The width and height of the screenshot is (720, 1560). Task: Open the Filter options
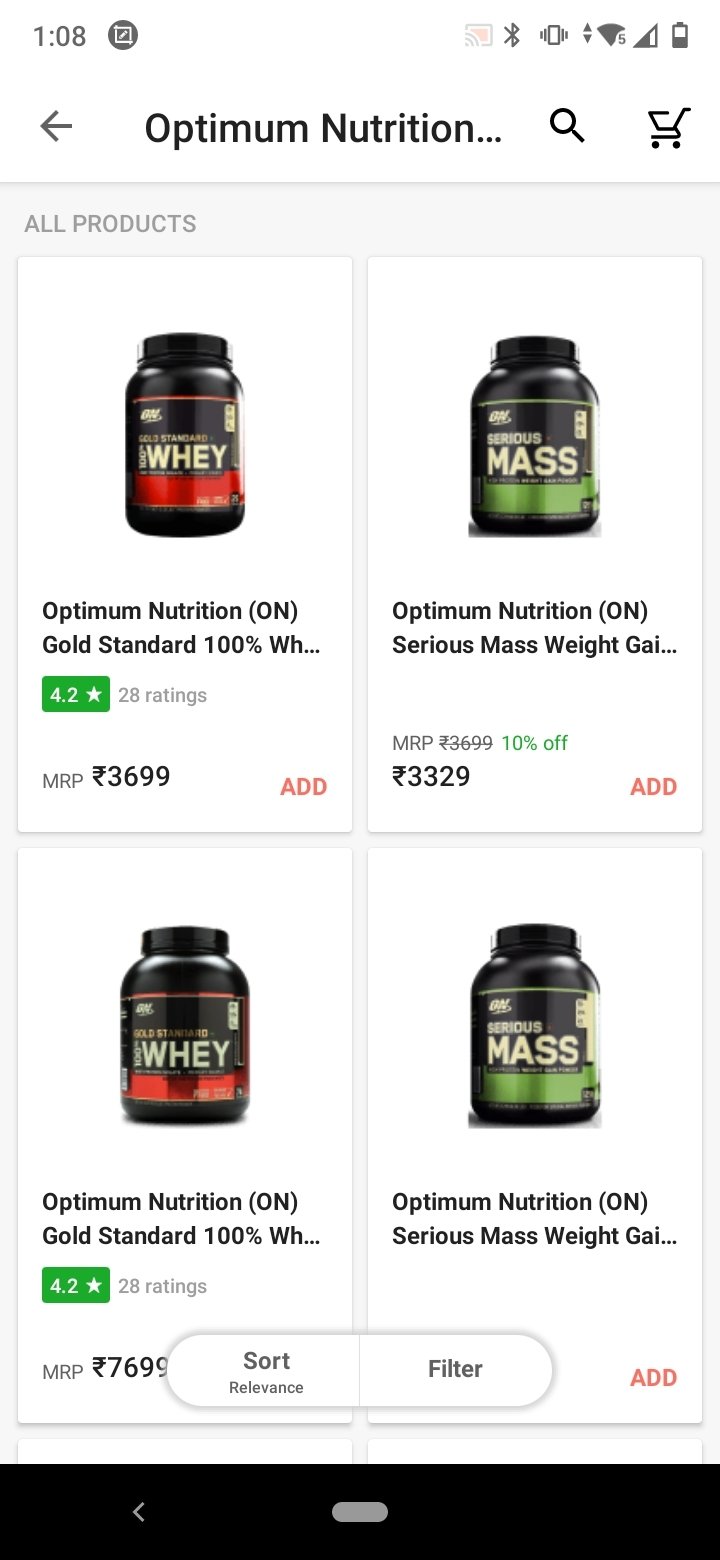click(x=456, y=1370)
